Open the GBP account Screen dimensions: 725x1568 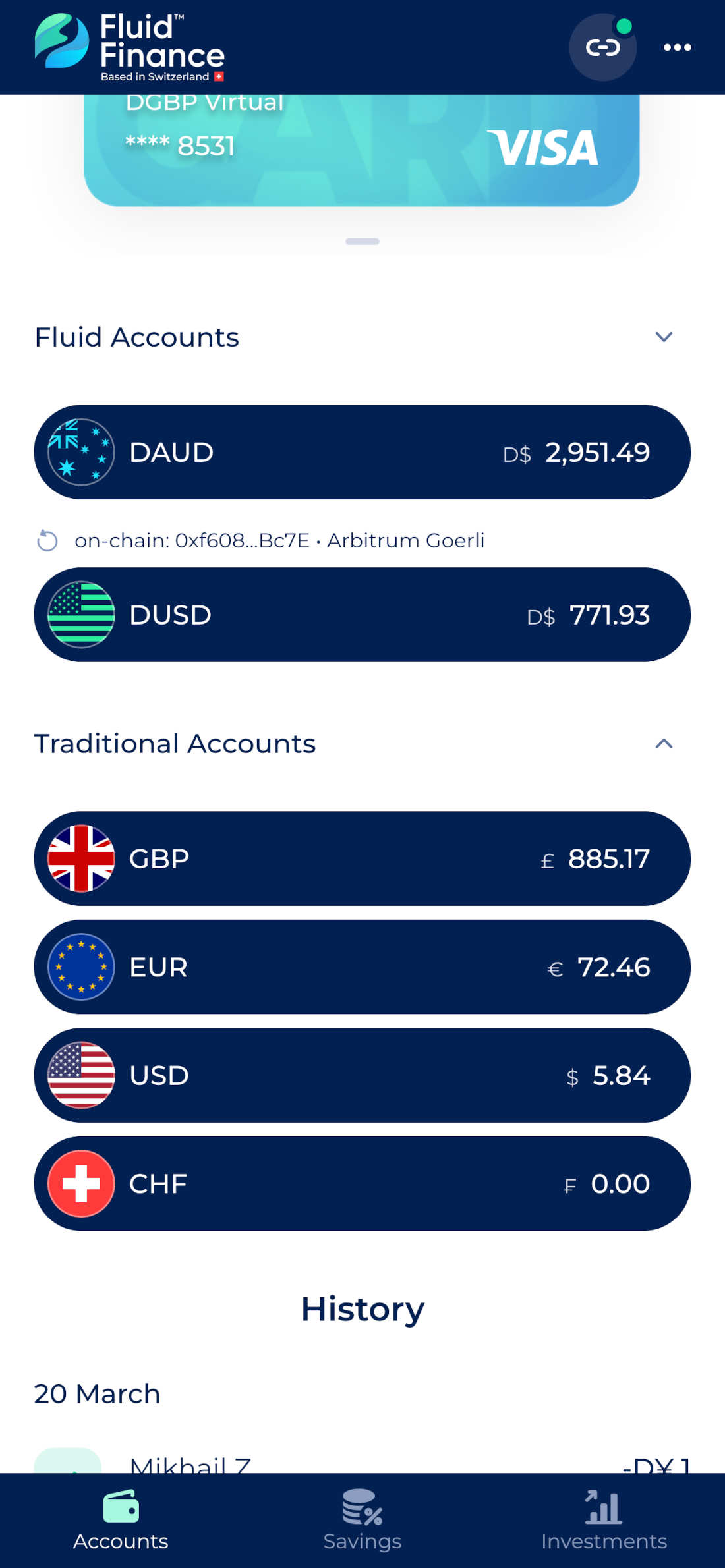coord(362,858)
